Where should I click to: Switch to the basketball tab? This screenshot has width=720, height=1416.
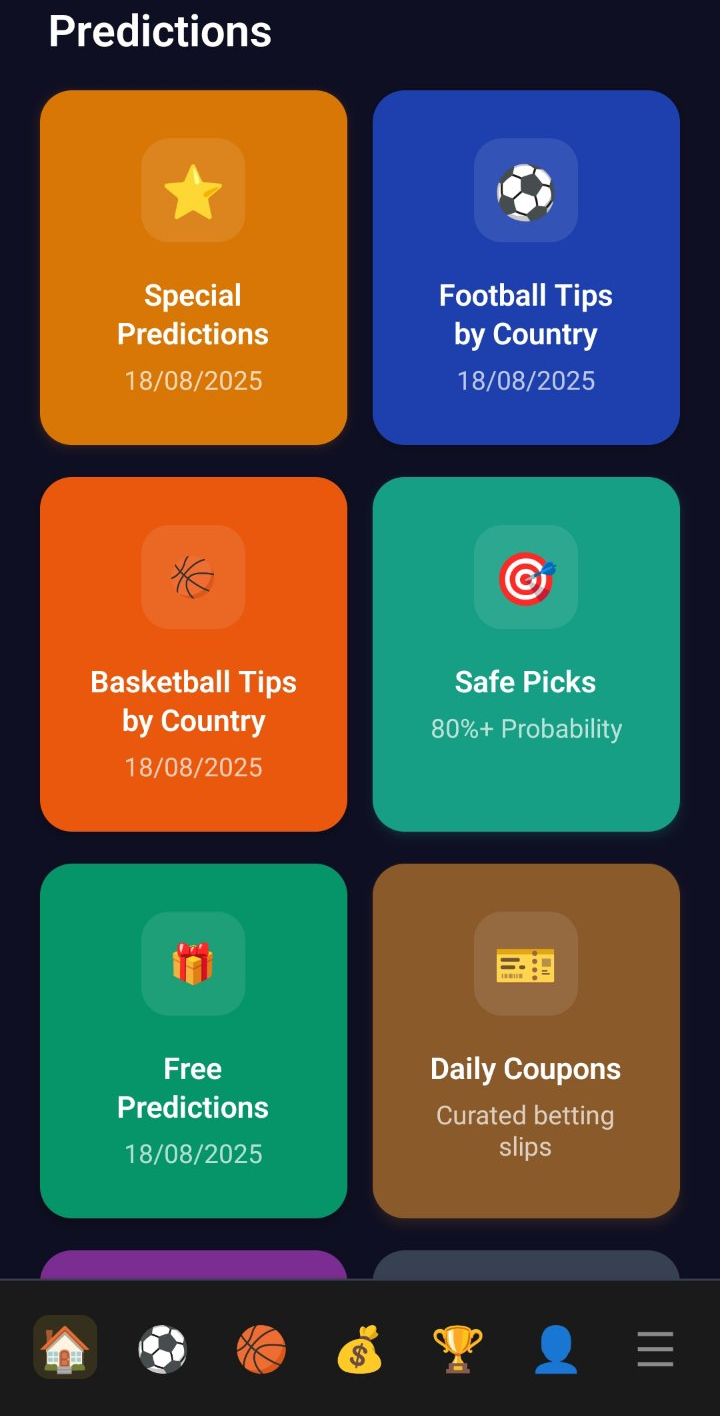pyautogui.click(x=261, y=1349)
